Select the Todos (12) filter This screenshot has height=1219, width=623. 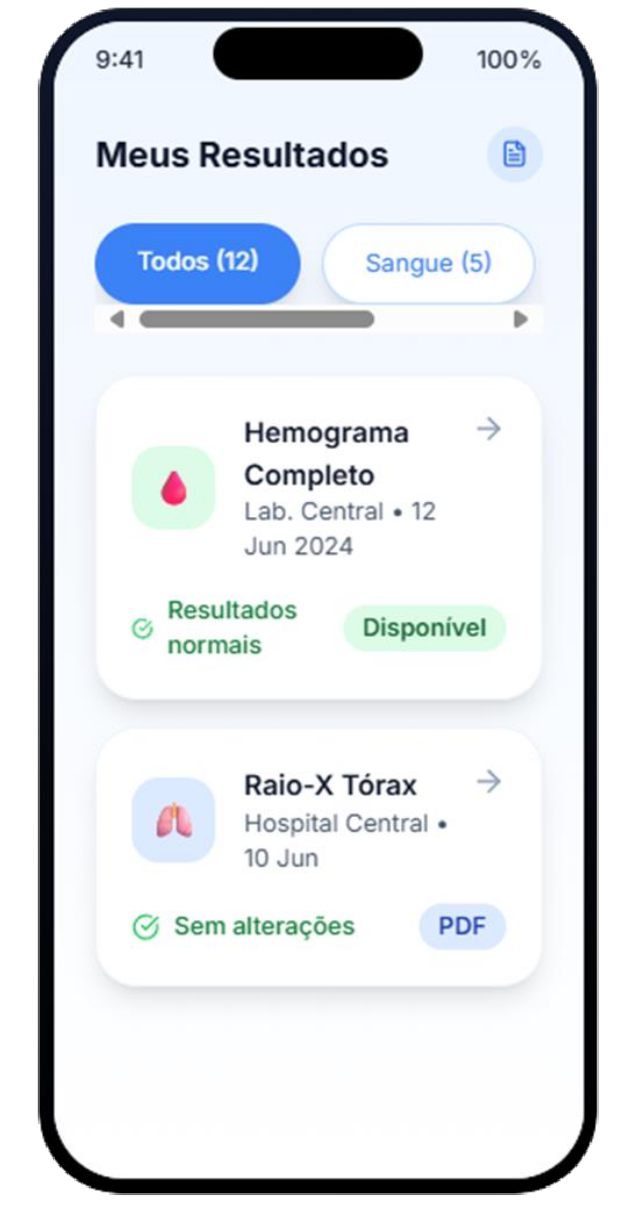(198, 262)
